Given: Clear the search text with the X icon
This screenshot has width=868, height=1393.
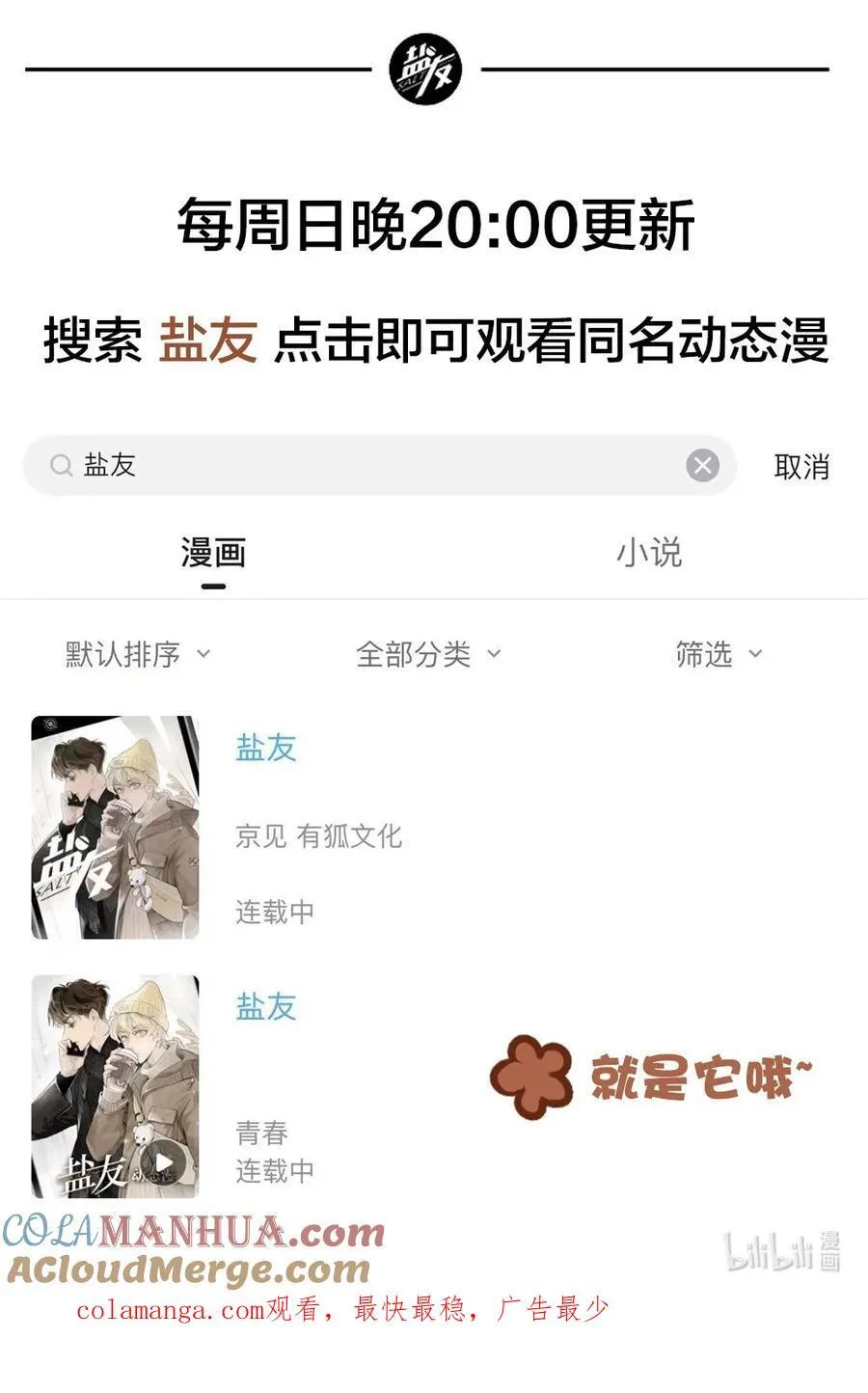Looking at the screenshot, I should pos(703,465).
